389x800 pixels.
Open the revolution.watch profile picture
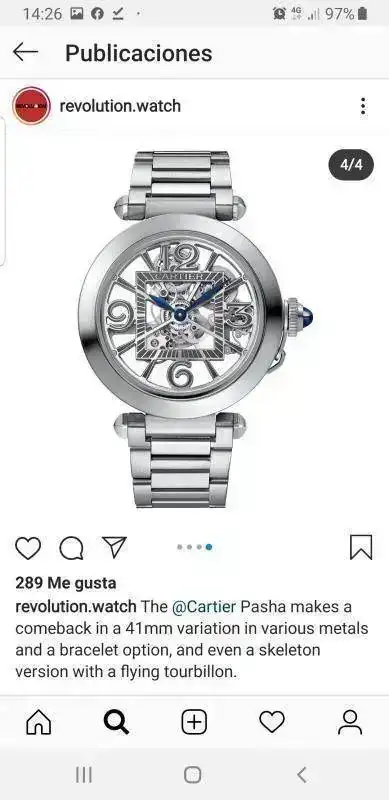coord(31,106)
